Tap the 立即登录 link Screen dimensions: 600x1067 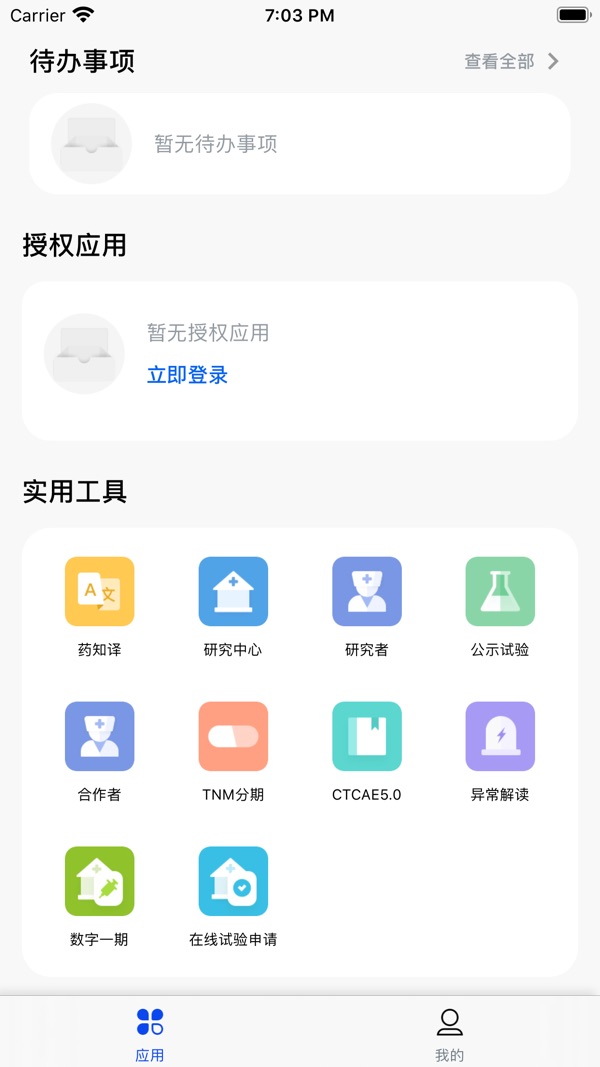187,375
